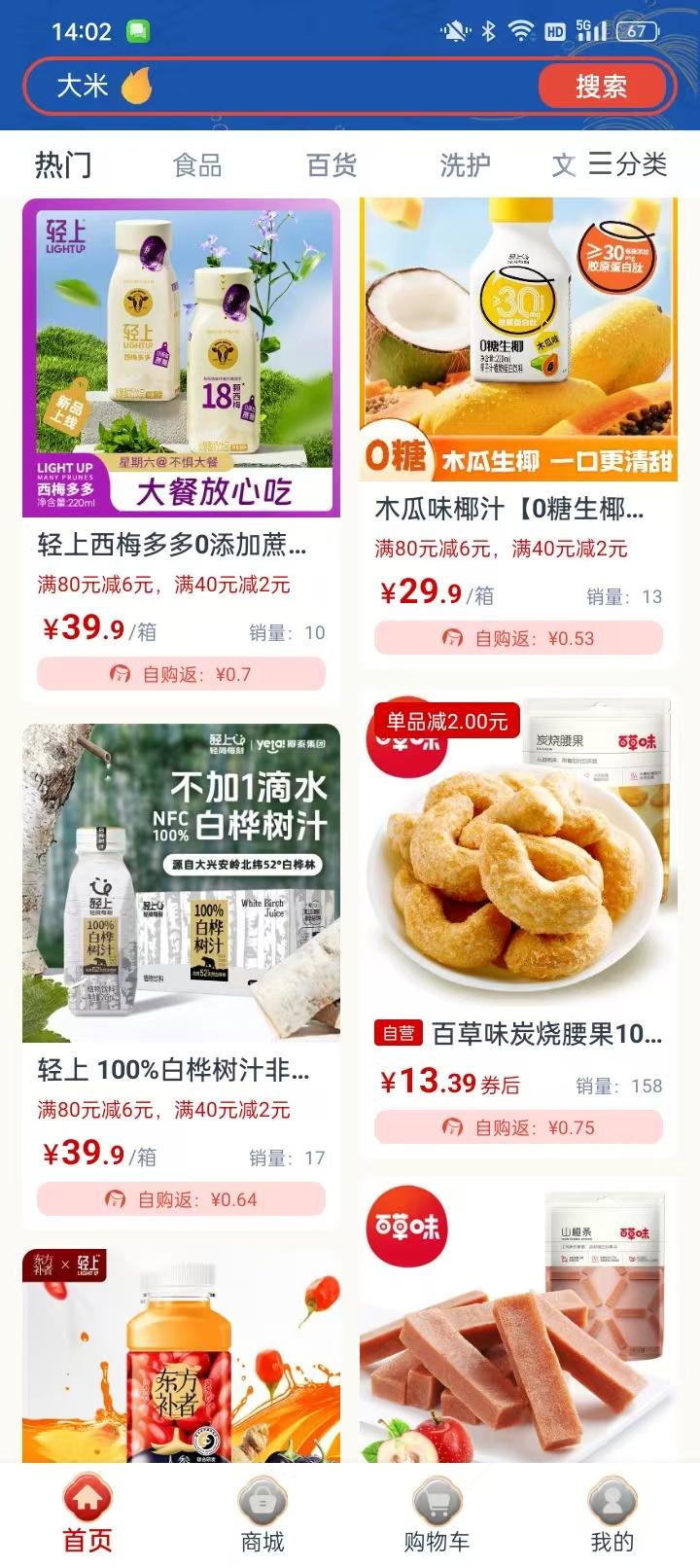Tap 自购返 ¥0.7 under 西梅多多
Viewport: 700px width, 1568px height.
coord(181,674)
